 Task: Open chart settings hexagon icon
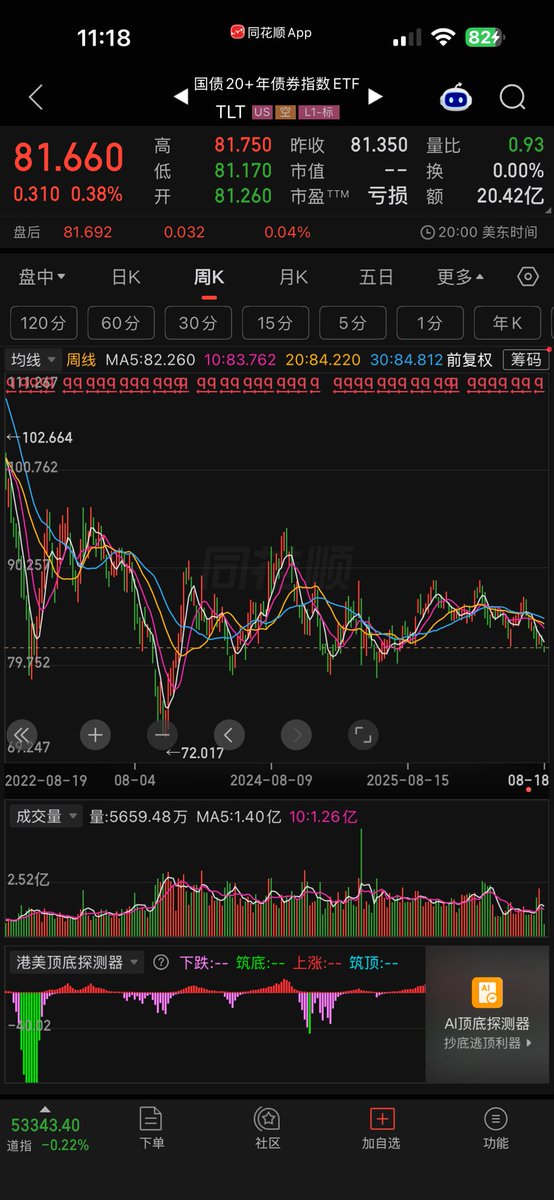[x=528, y=277]
